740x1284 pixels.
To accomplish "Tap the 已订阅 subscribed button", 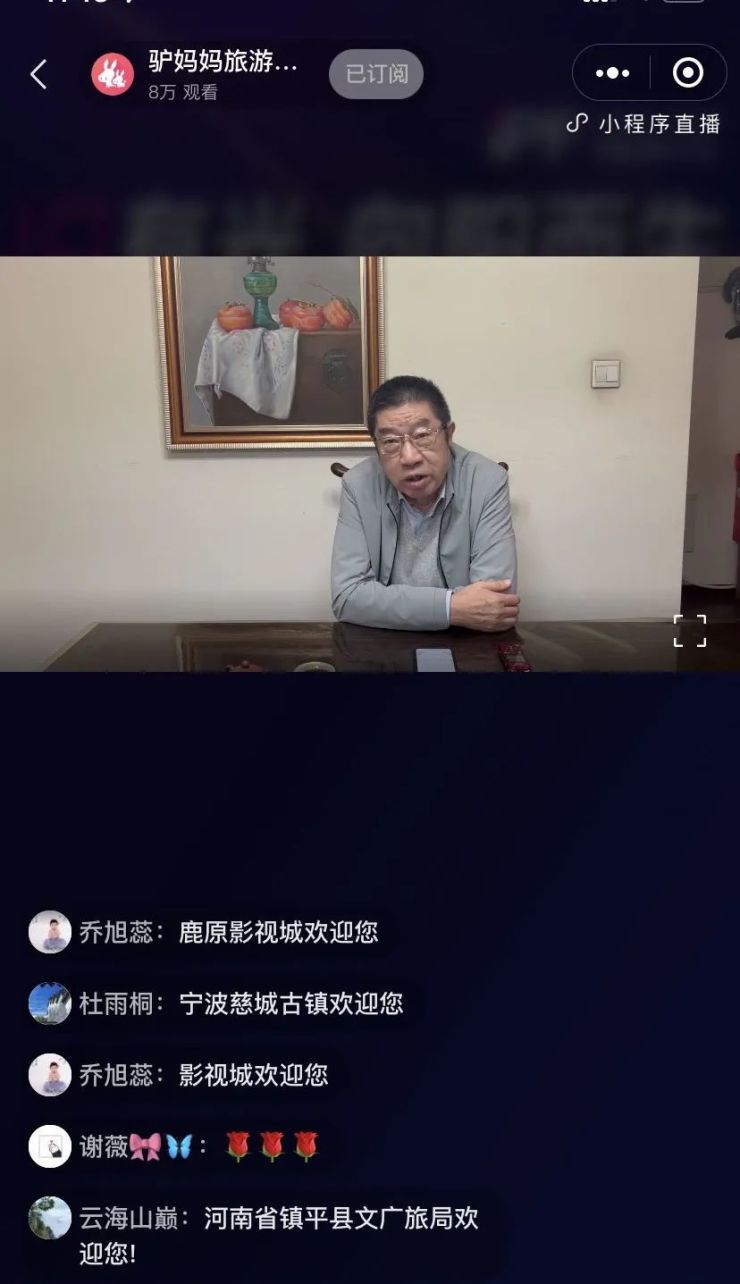I will (x=376, y=74).
